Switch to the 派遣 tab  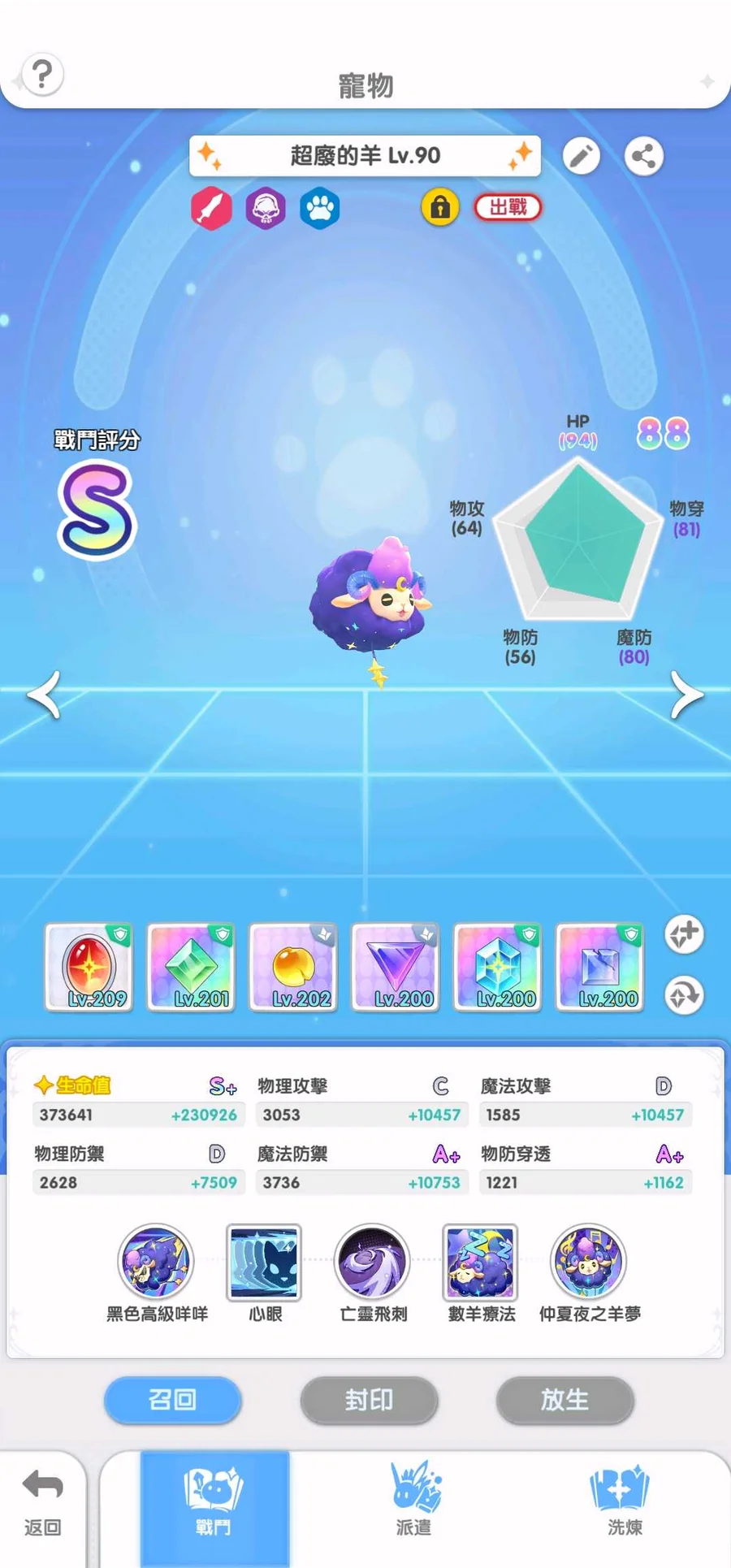[x=413, y=1503]
